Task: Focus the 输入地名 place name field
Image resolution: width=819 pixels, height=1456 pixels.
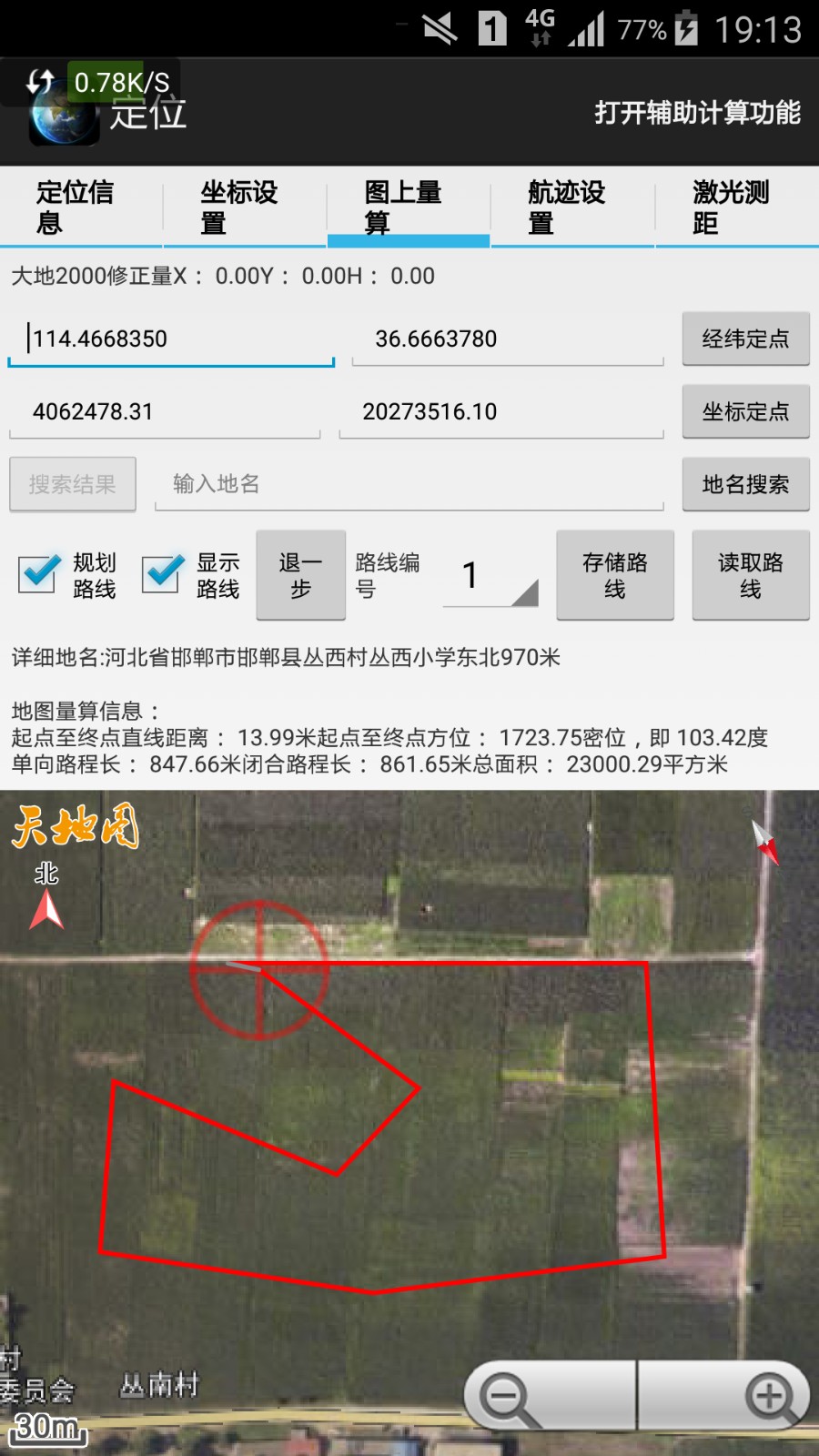Action: (x=409, y=484)
